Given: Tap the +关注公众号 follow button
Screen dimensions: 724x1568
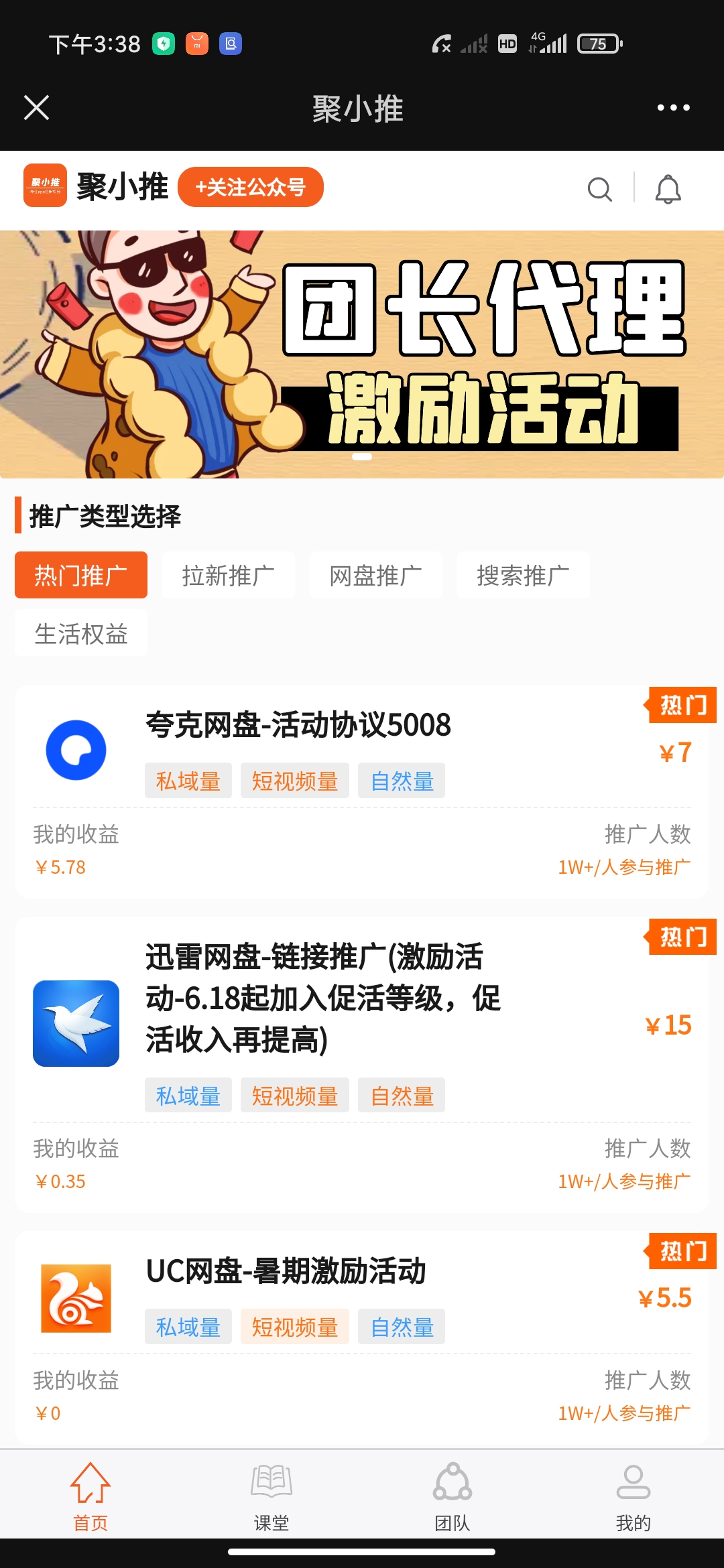Looking at the screenshot, I should (x=250, y=187).
